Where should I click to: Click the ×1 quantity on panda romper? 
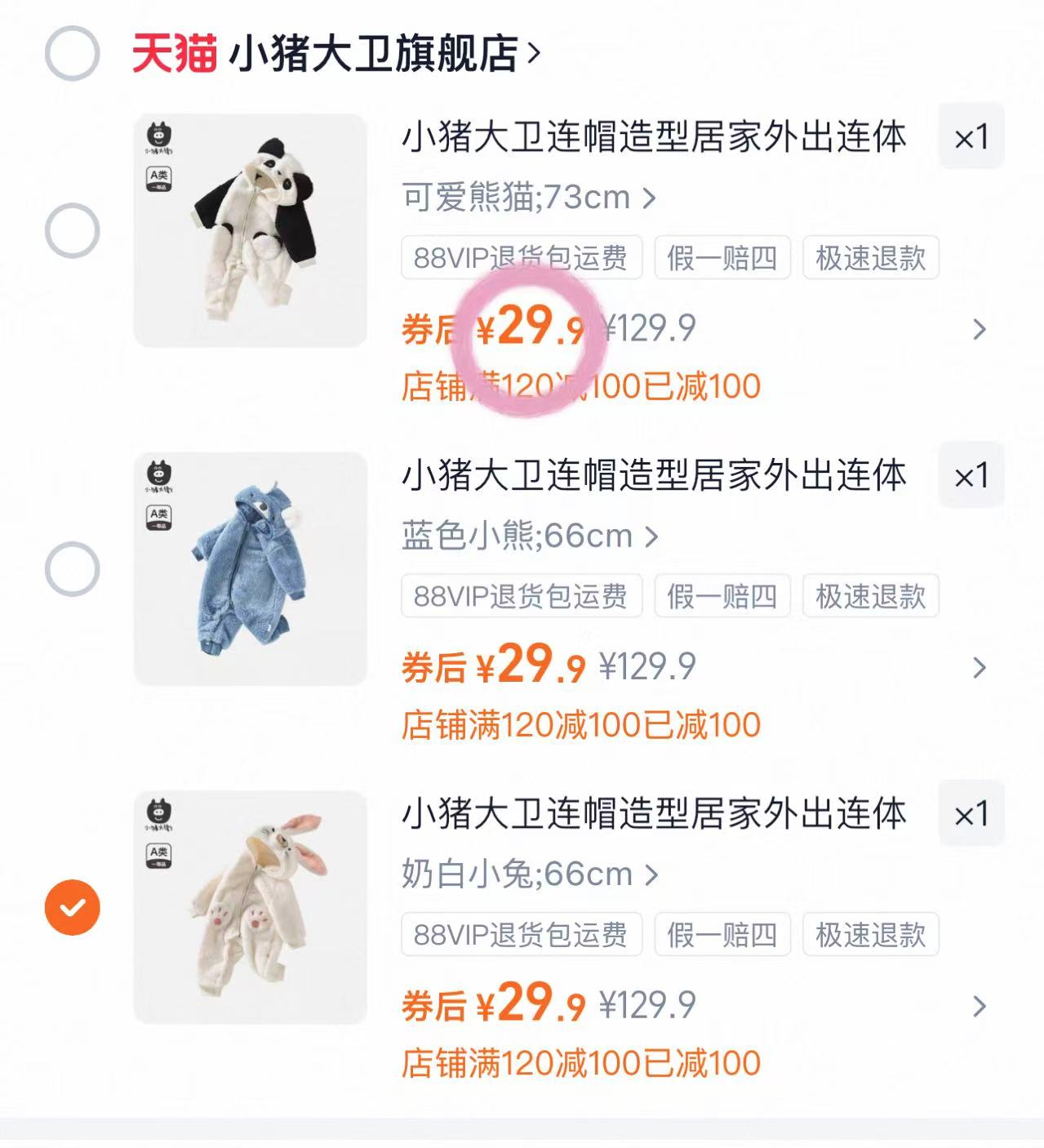(971, 137)
